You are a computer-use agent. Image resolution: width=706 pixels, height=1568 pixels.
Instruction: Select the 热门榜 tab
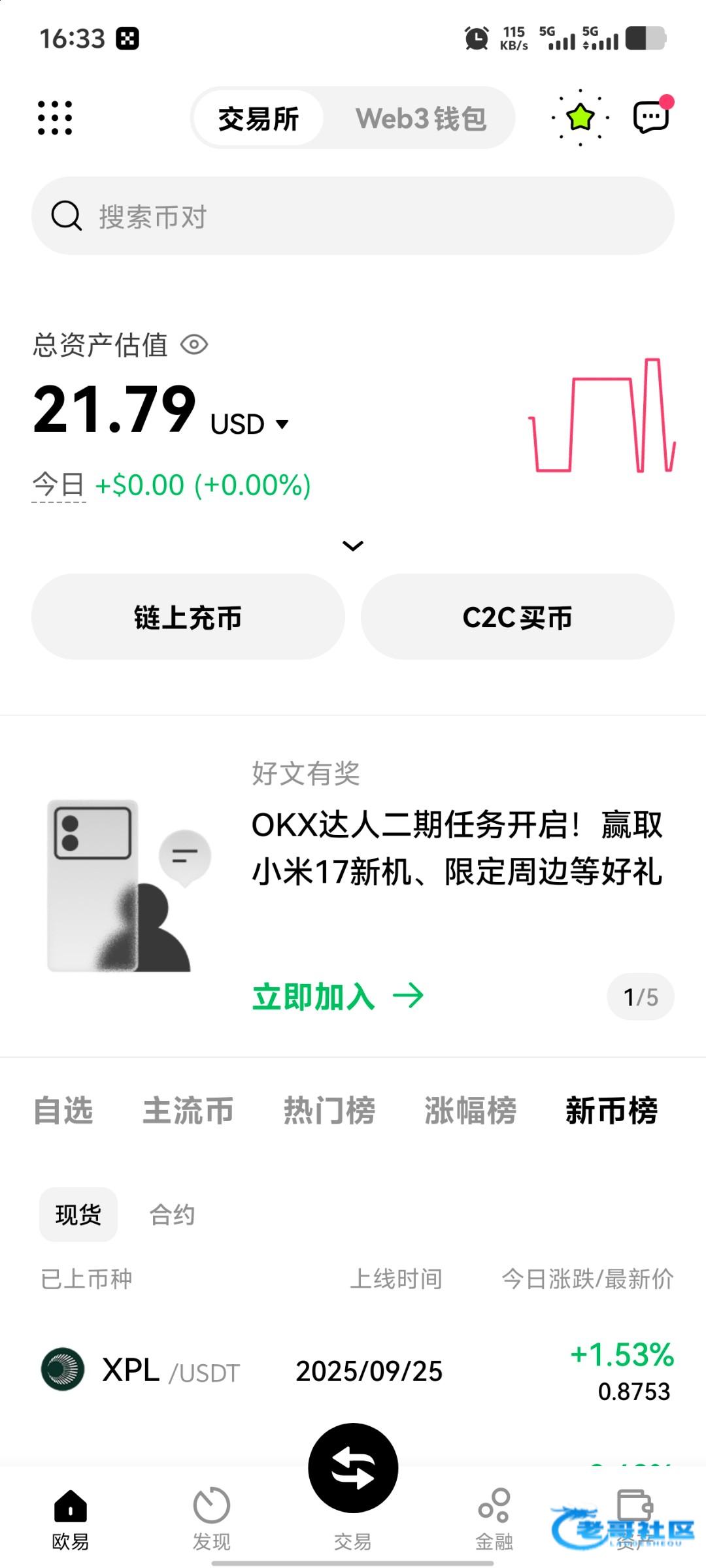[x=329, y=1111]
